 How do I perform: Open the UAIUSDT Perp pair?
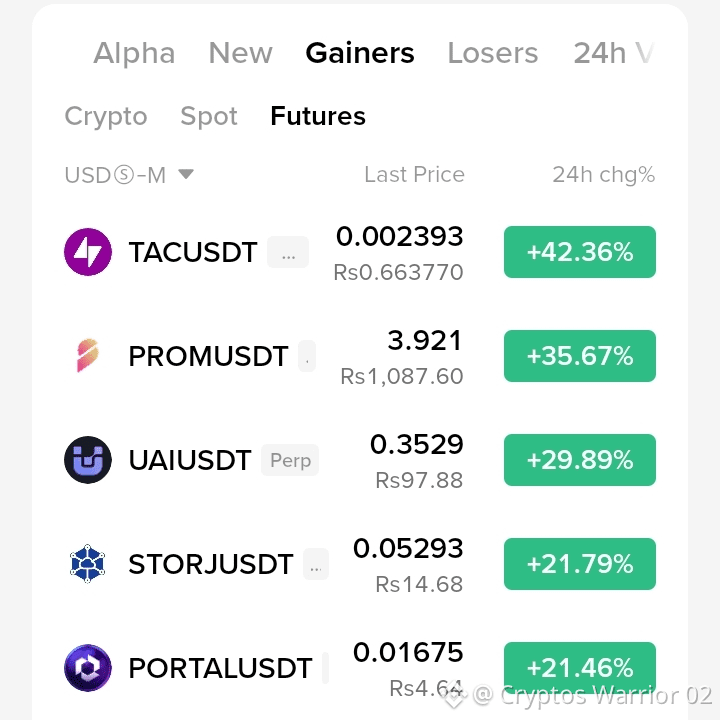[x=360, y=460]
